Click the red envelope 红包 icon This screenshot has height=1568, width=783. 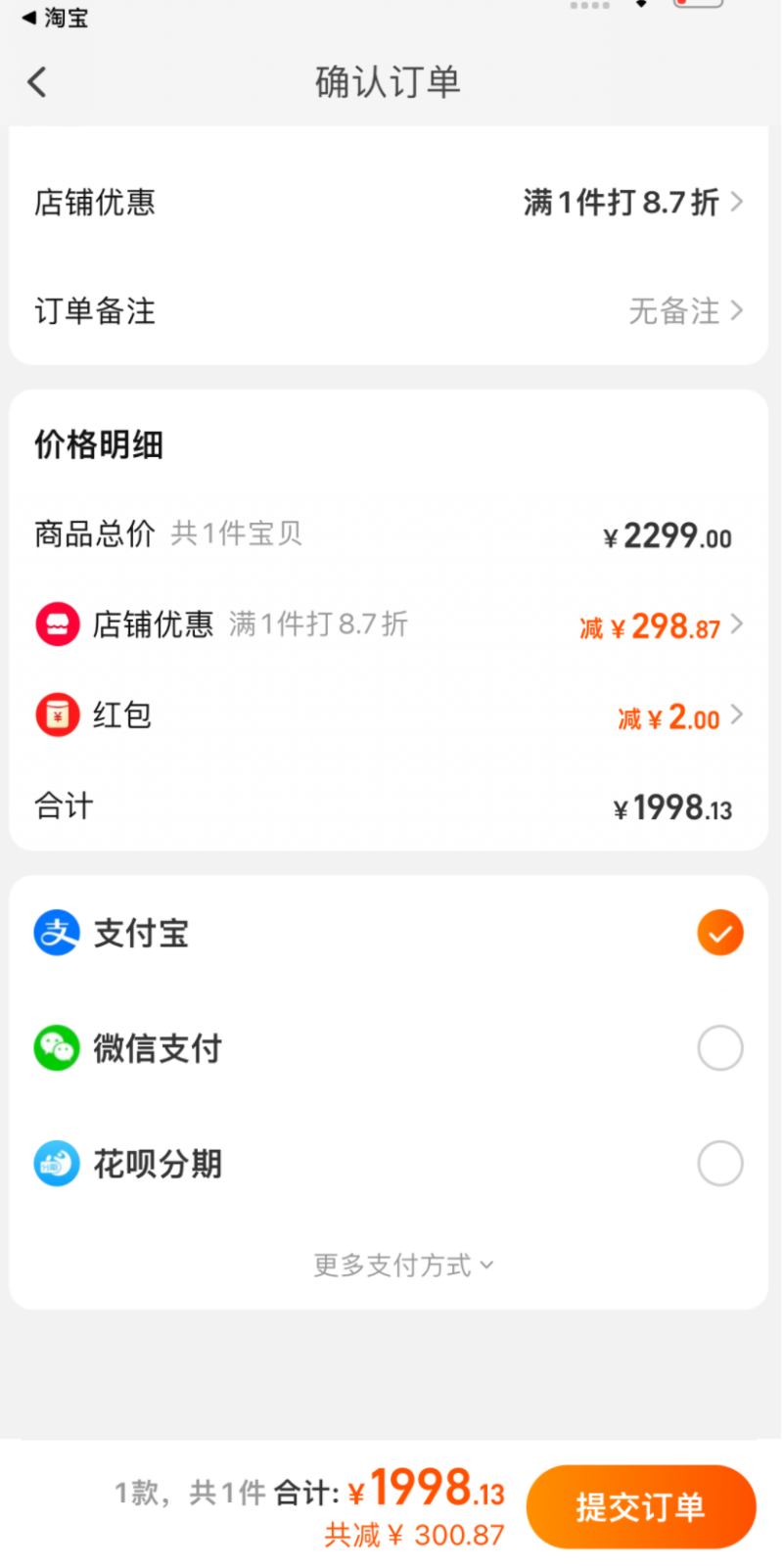(x=57, y=715)
